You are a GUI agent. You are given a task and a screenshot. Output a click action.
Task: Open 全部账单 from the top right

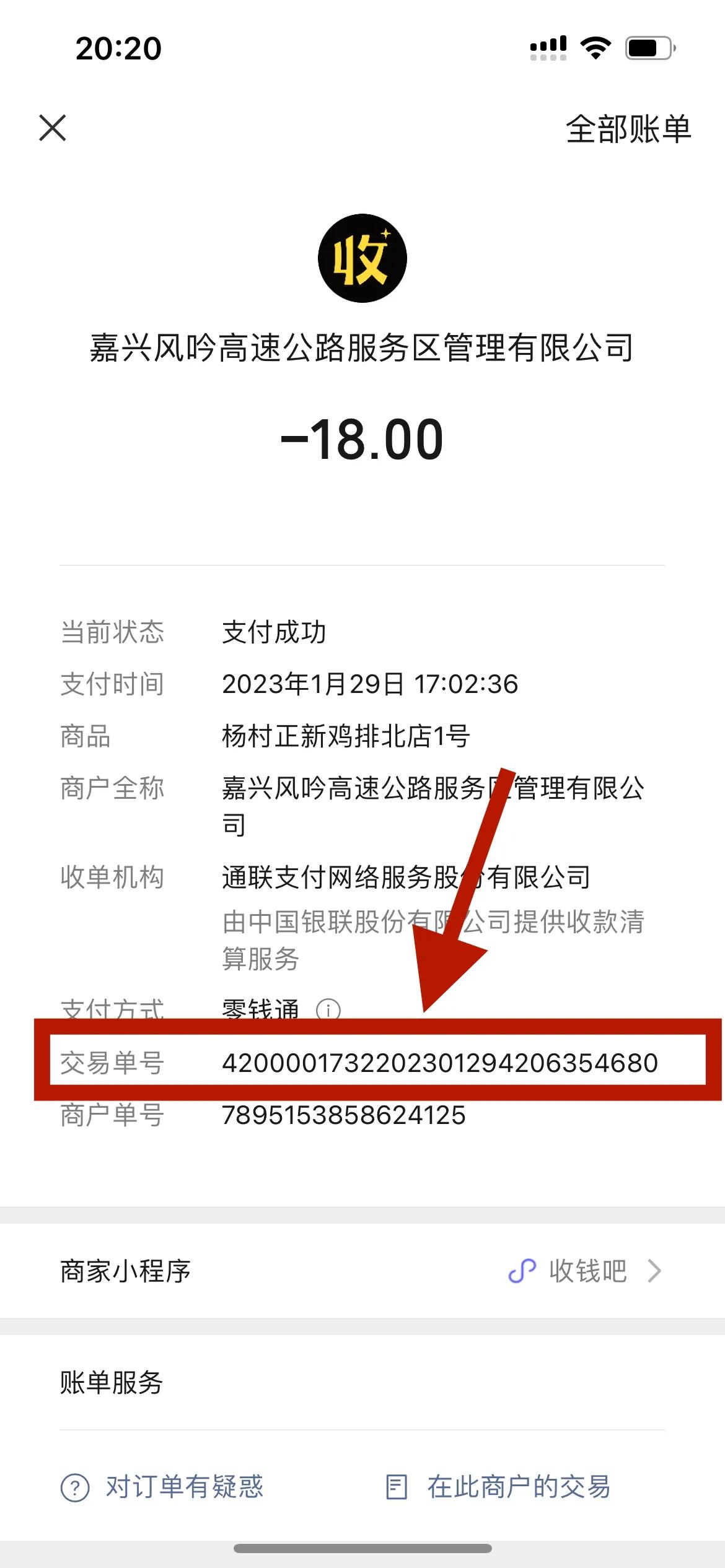point(629,130)
